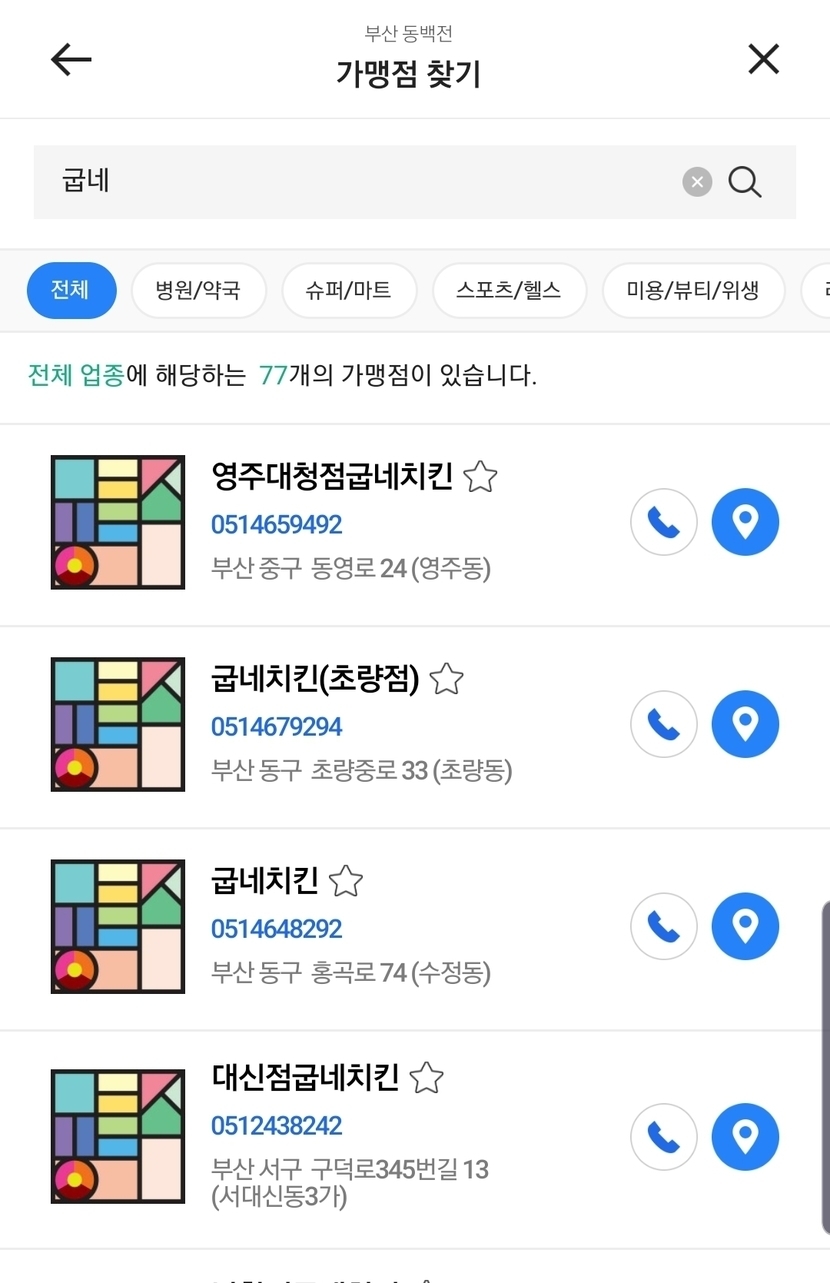
Task: Dial phone number 0514648292
Action: pyautogui.click(x=664, y=926)
